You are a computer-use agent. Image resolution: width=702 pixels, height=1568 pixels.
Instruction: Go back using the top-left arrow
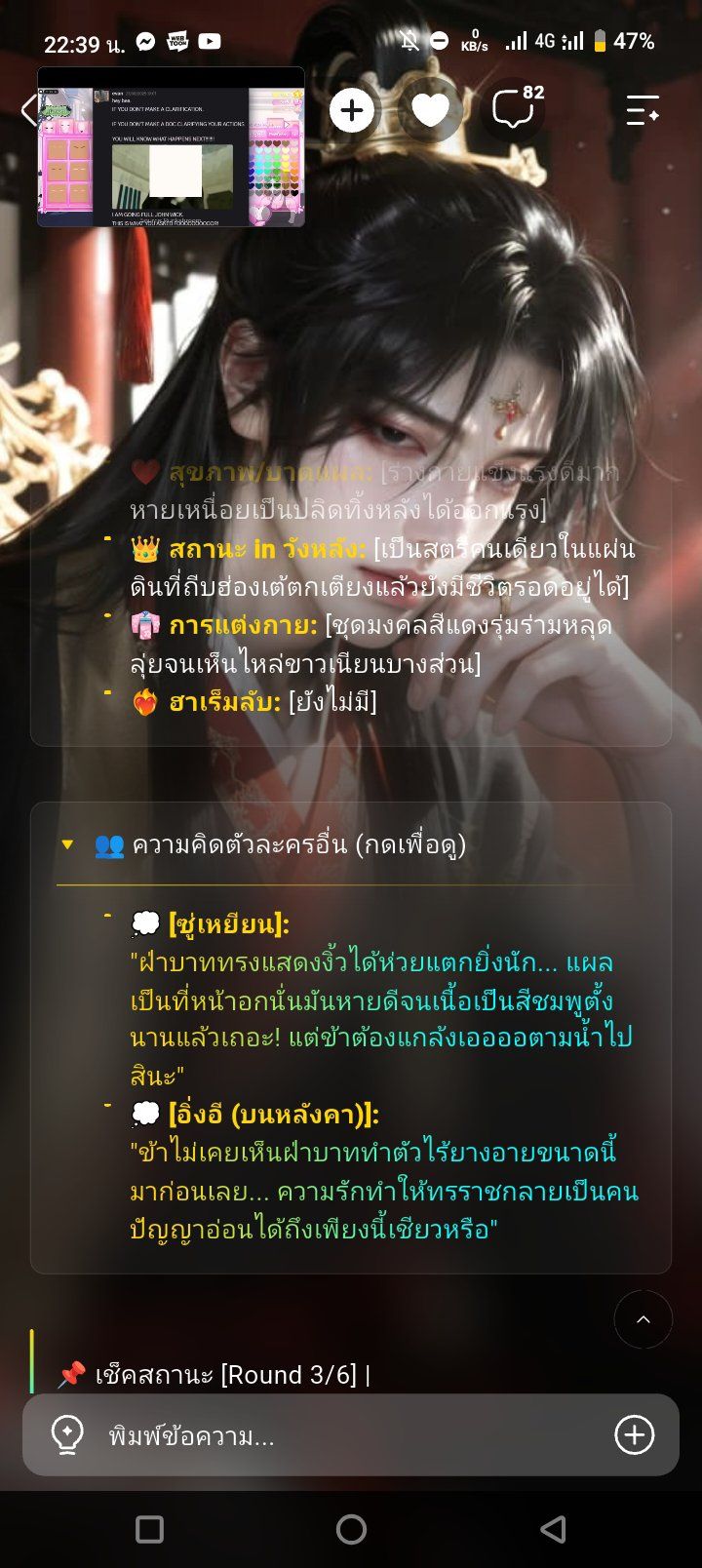click(28, 110)
